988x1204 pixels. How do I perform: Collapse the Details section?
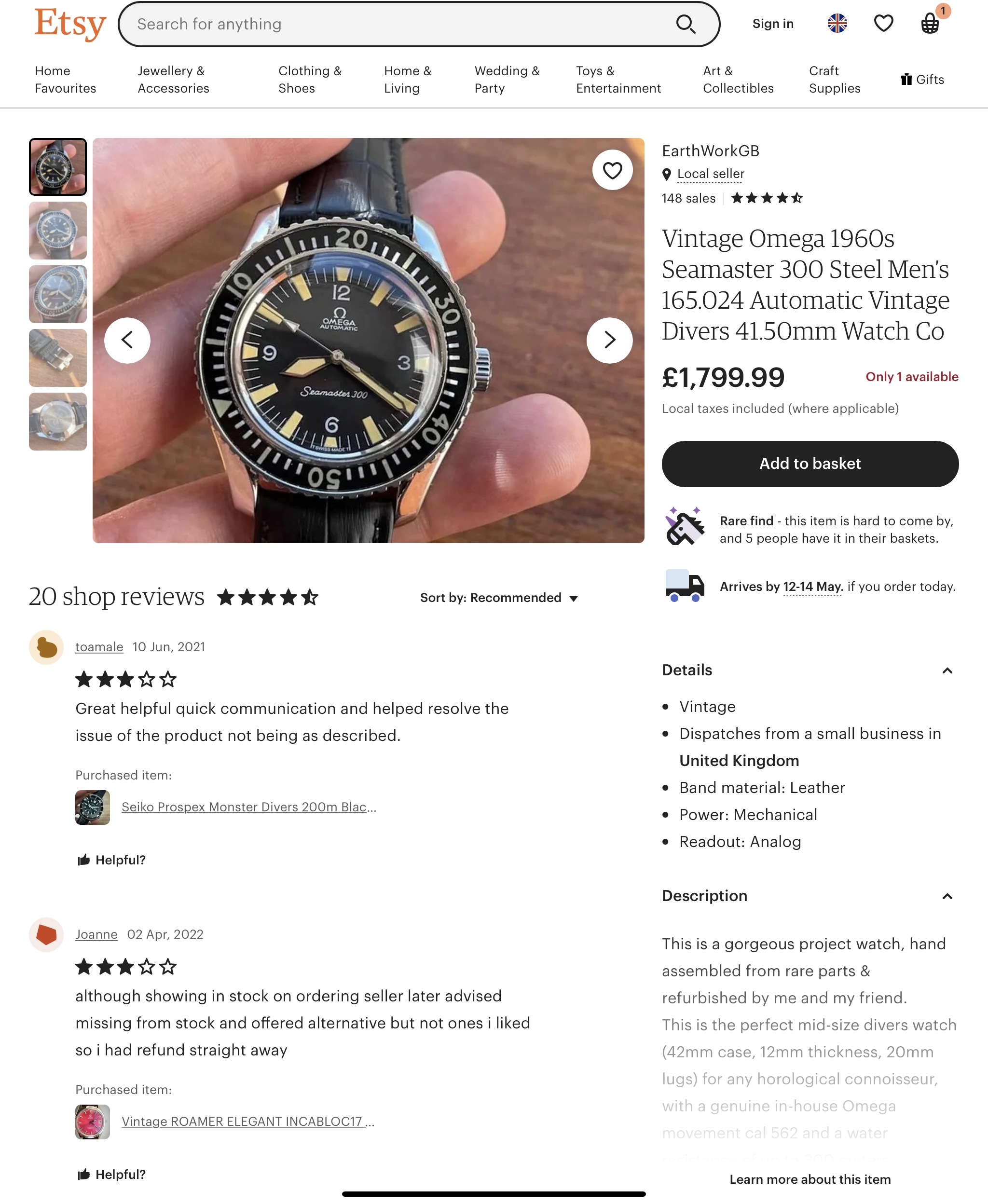[x=947, y=670]
